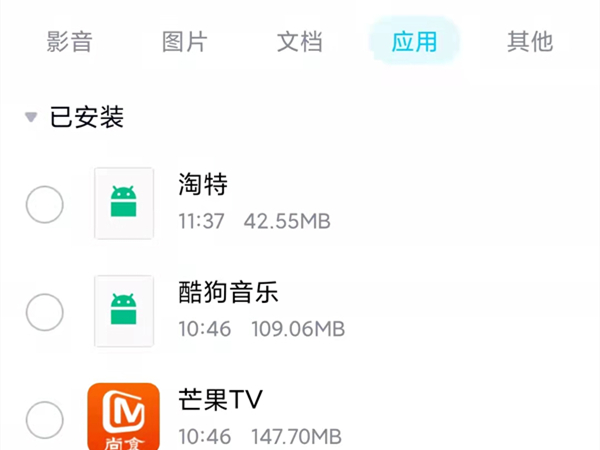
Task: Select the 酷狗音乐 checkbox
Action: [x=44, y=312]
